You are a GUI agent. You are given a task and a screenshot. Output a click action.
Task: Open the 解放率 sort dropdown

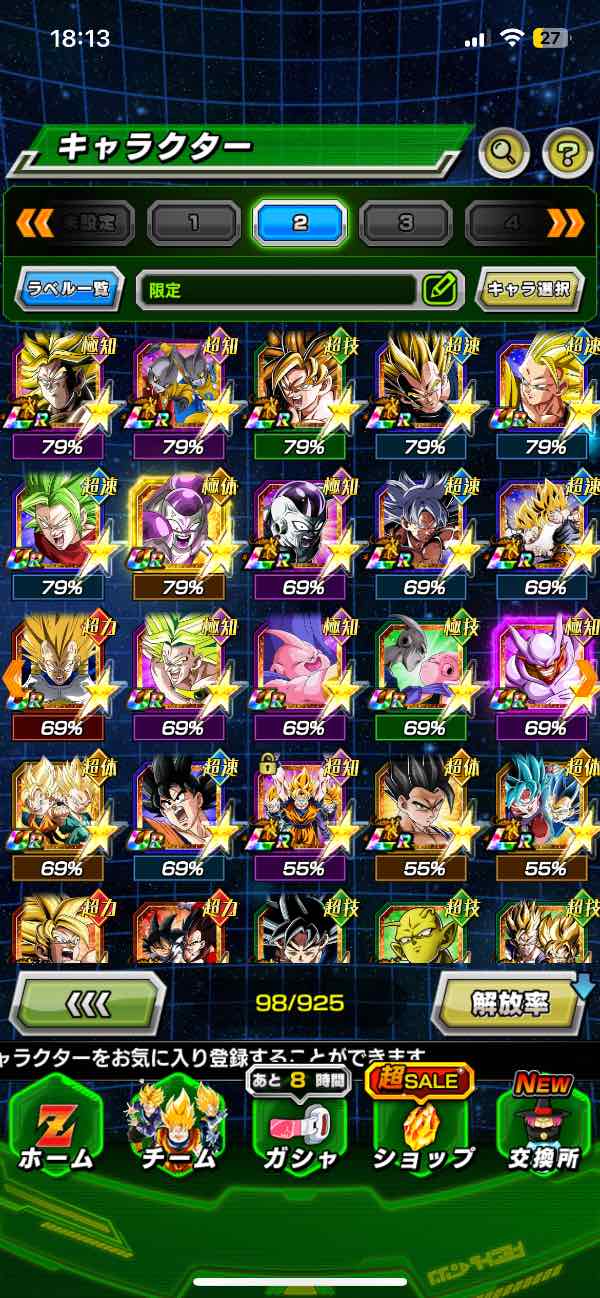pyautogui.click(x=508, y=1001)
